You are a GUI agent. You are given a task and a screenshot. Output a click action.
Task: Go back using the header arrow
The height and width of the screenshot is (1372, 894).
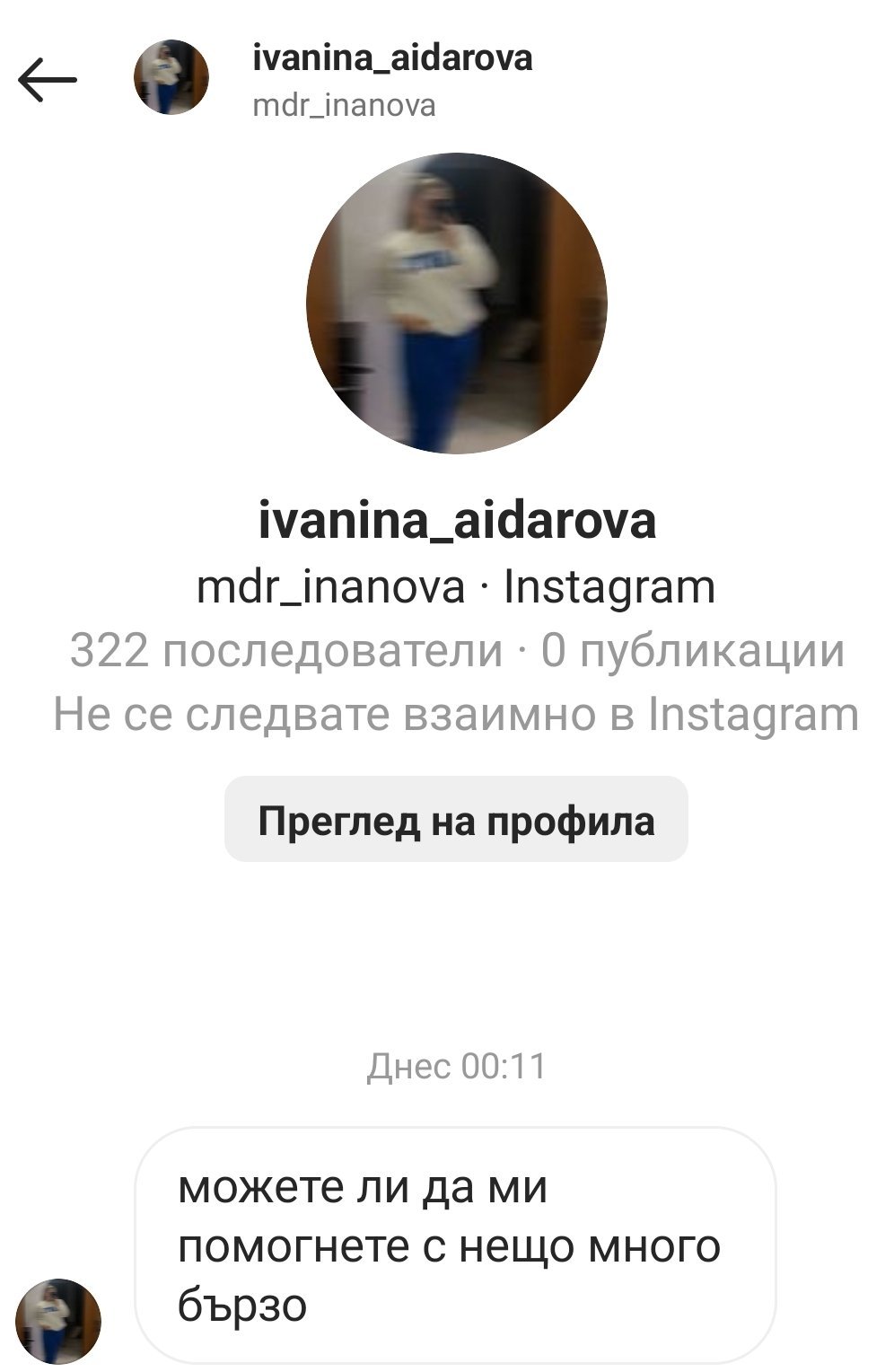pyautogui.click(x=48, y=79)
